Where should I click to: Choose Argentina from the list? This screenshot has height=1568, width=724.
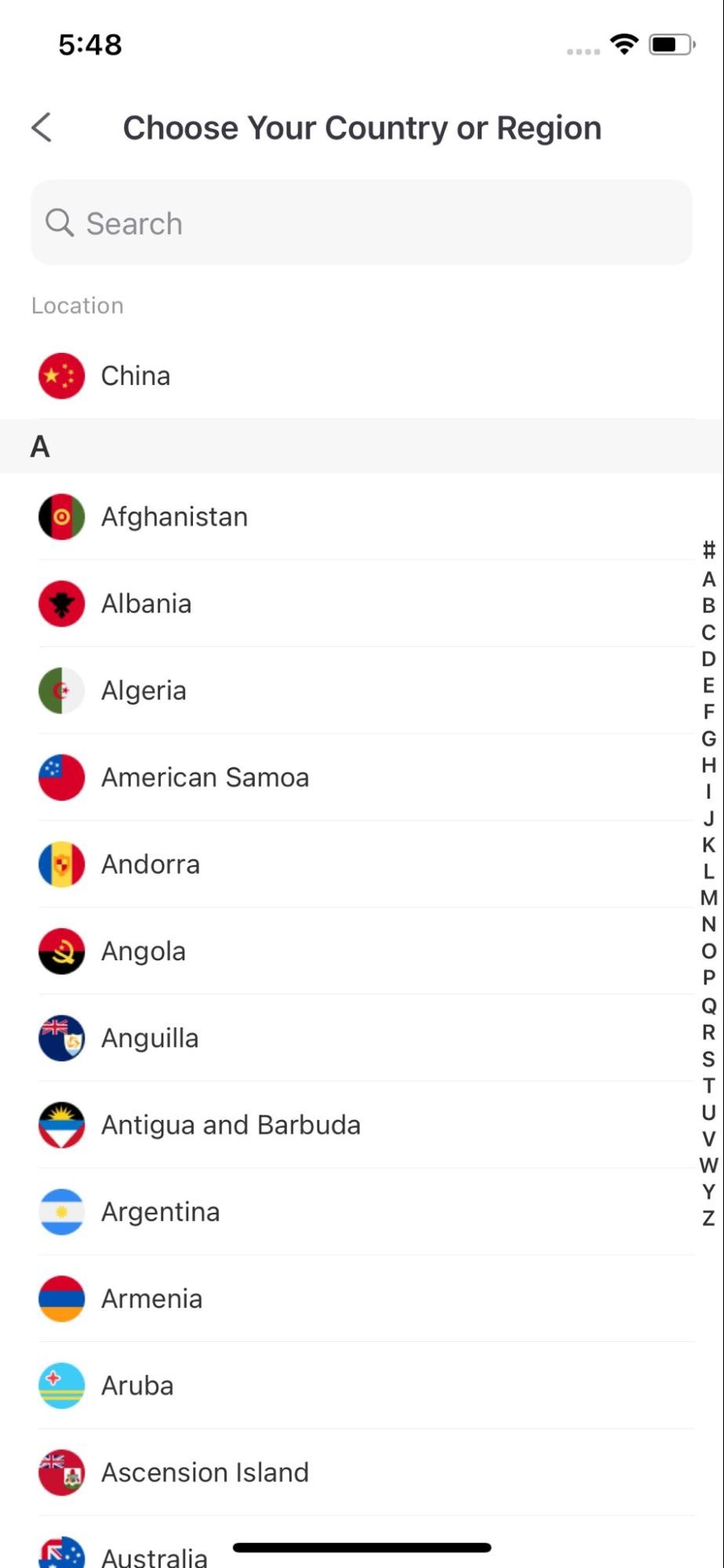(160, 1212)
